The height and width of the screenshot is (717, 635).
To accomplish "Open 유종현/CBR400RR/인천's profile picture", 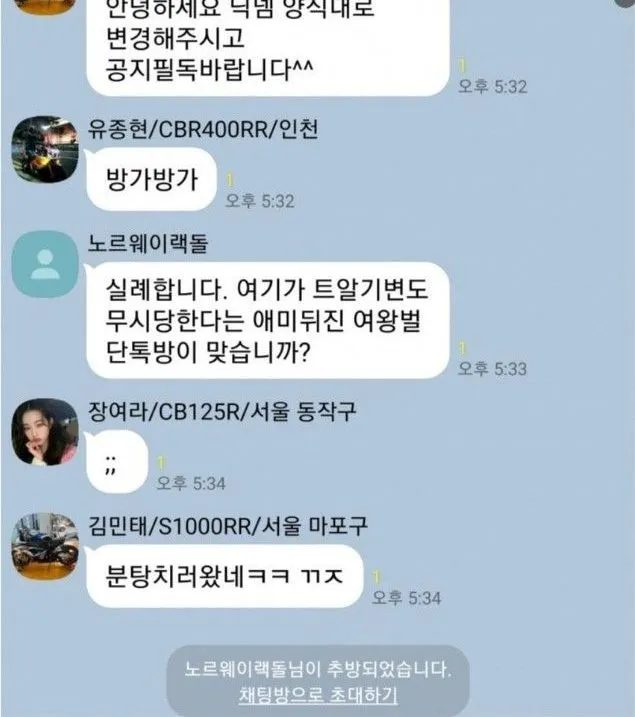I will [45, 148].
